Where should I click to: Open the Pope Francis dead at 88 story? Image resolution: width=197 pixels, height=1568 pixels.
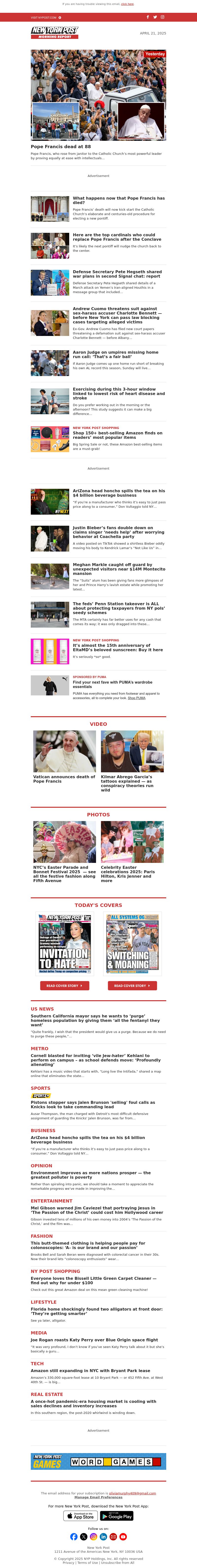point(61,147)
